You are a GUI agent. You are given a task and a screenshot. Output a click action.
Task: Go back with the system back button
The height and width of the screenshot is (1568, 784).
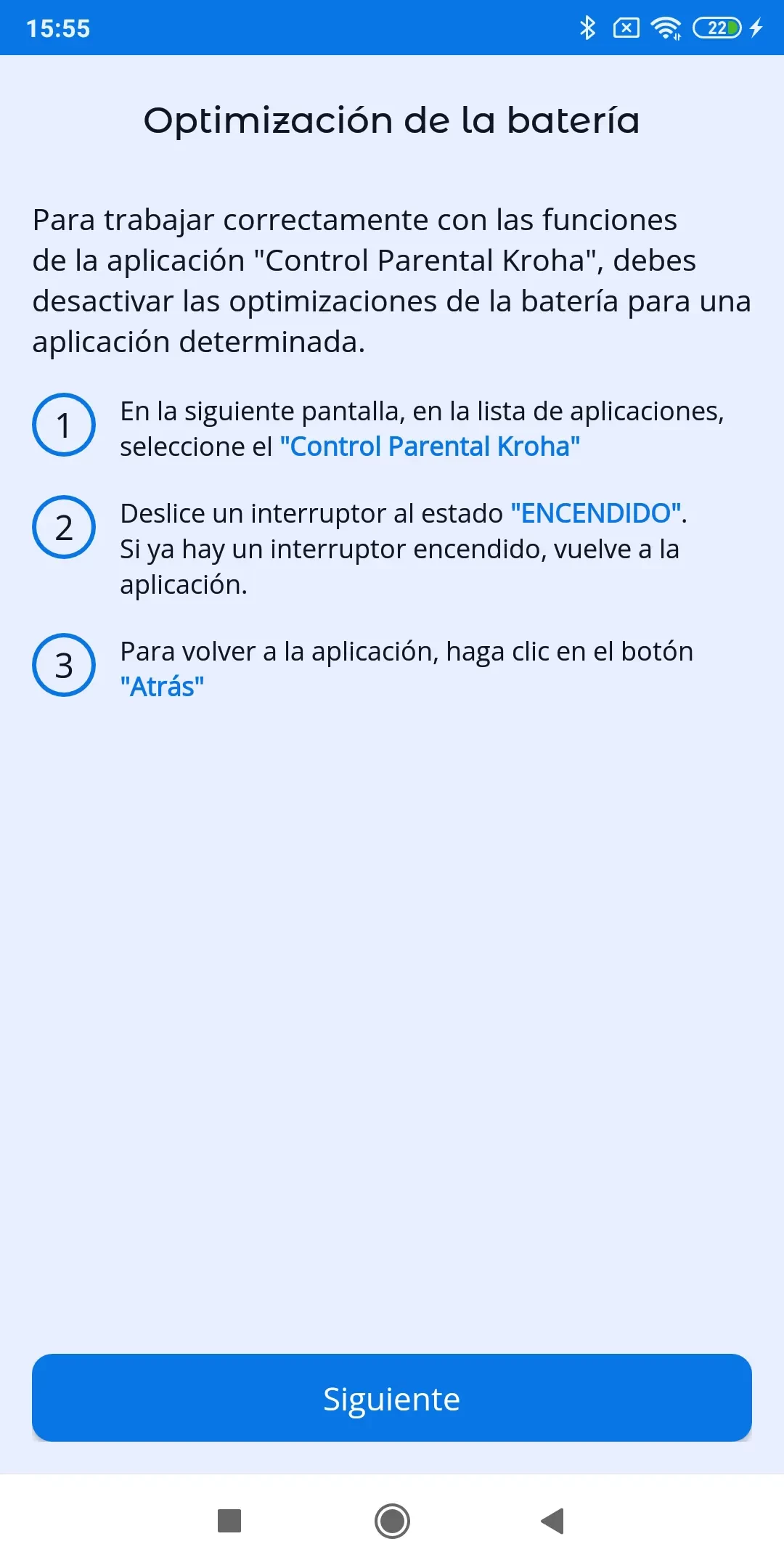553,1521
